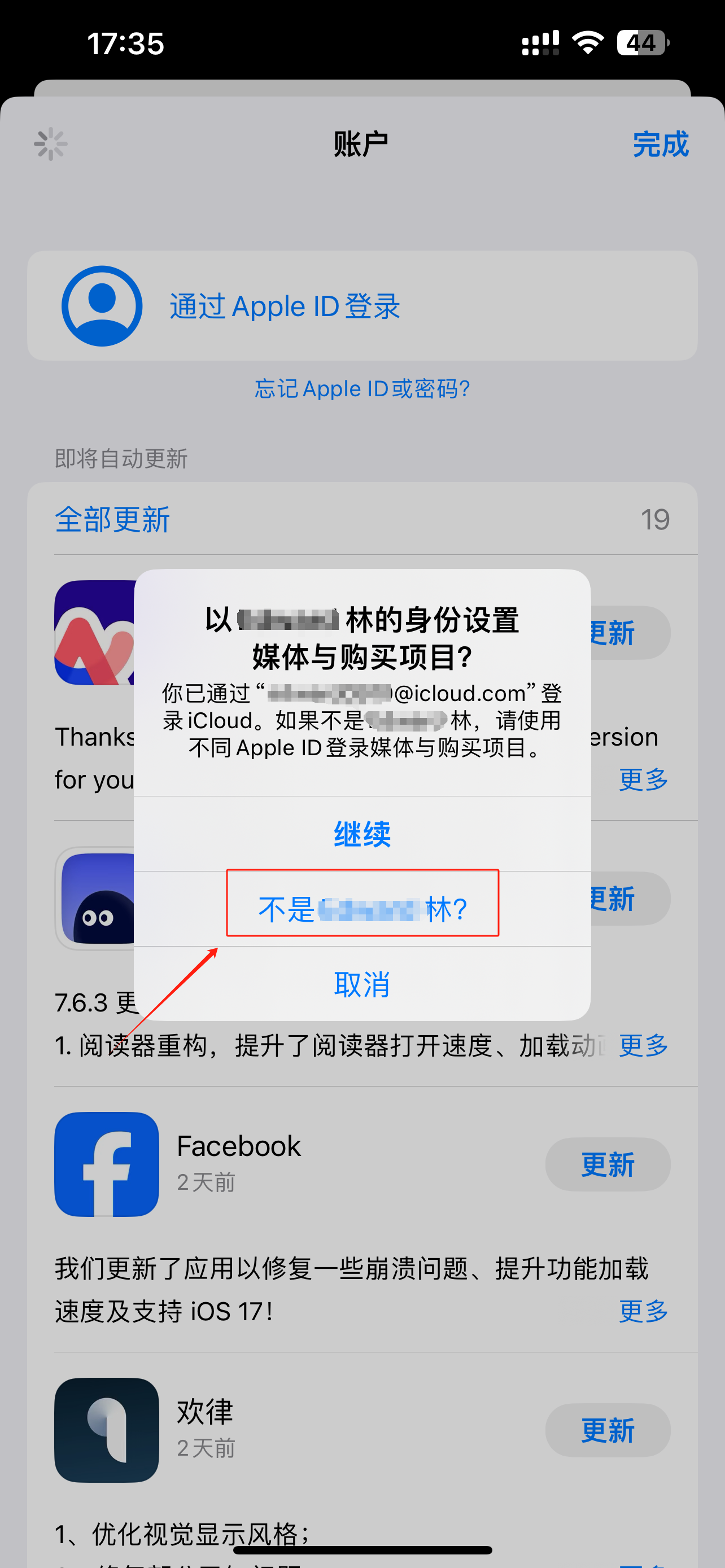Update the 欢律 app
The height and width of the screenshot is (1568, 725).
point(608,1430)
